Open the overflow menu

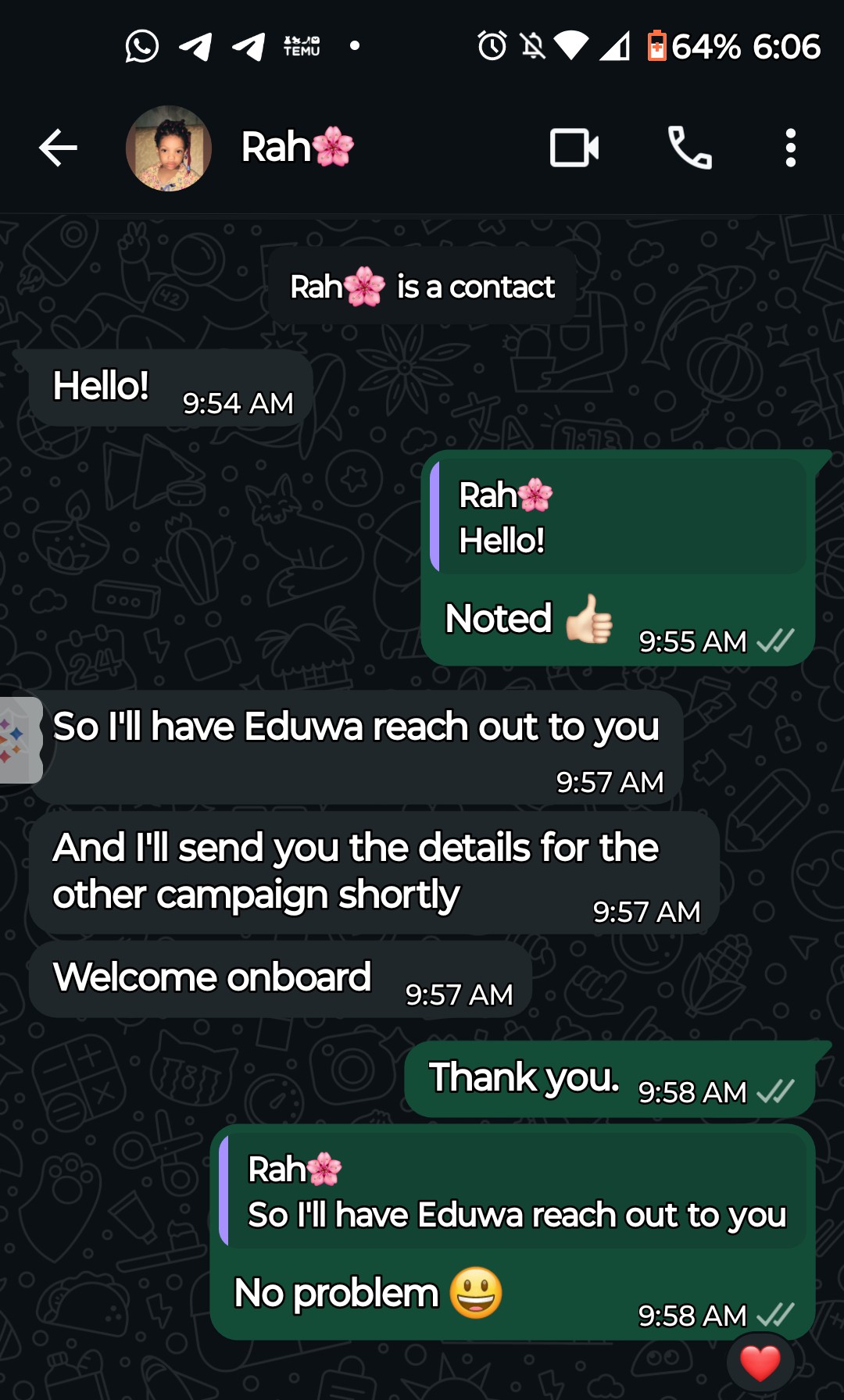(x=790, y=148)
